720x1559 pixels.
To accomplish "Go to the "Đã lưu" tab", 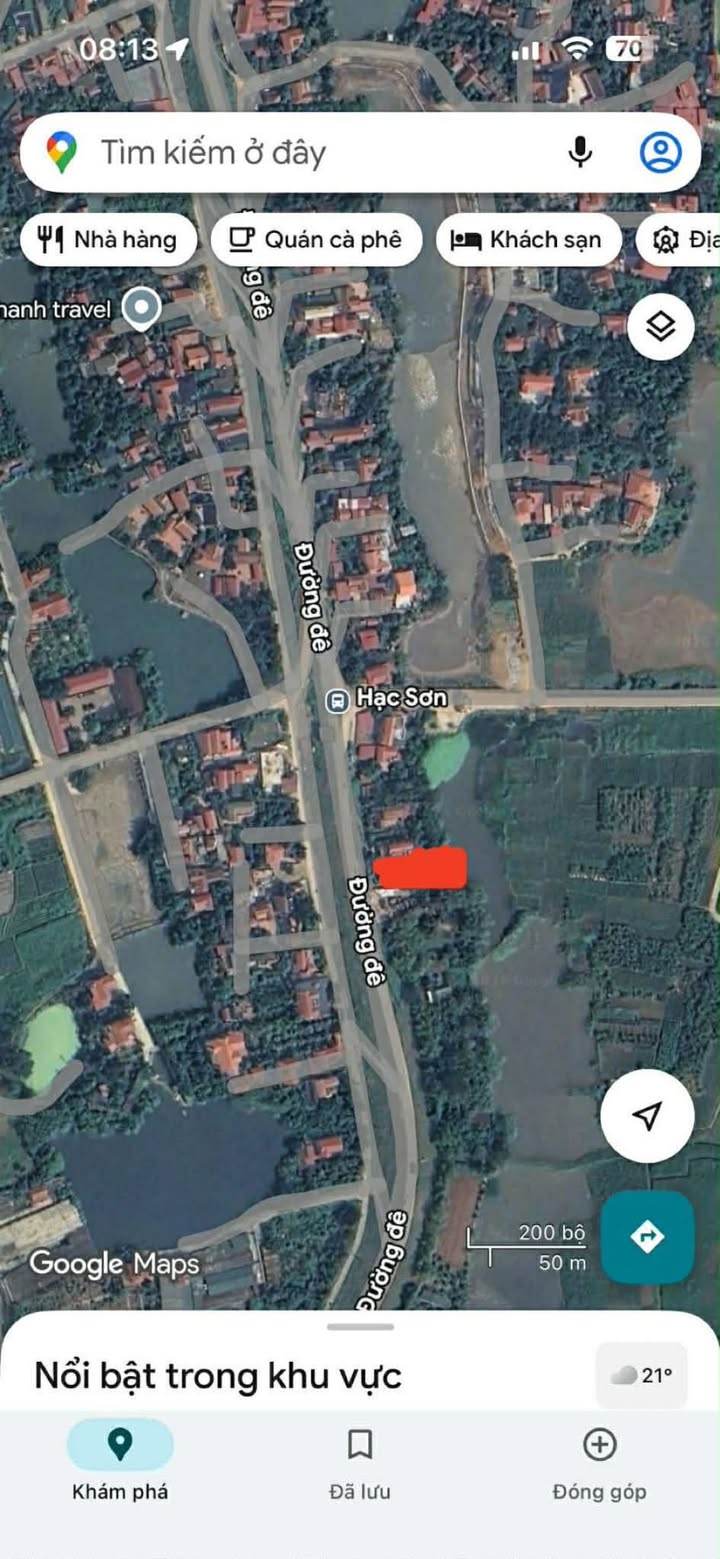I will [x=360, y=1462].
